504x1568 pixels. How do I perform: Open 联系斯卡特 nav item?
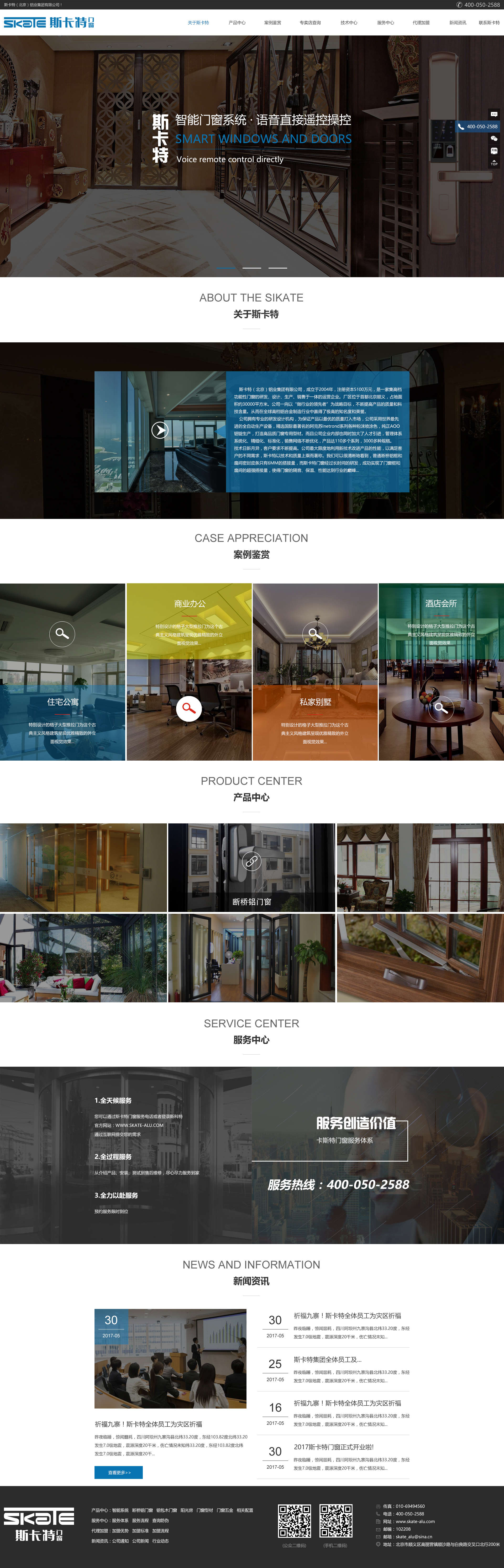click(x=489, y=23)
